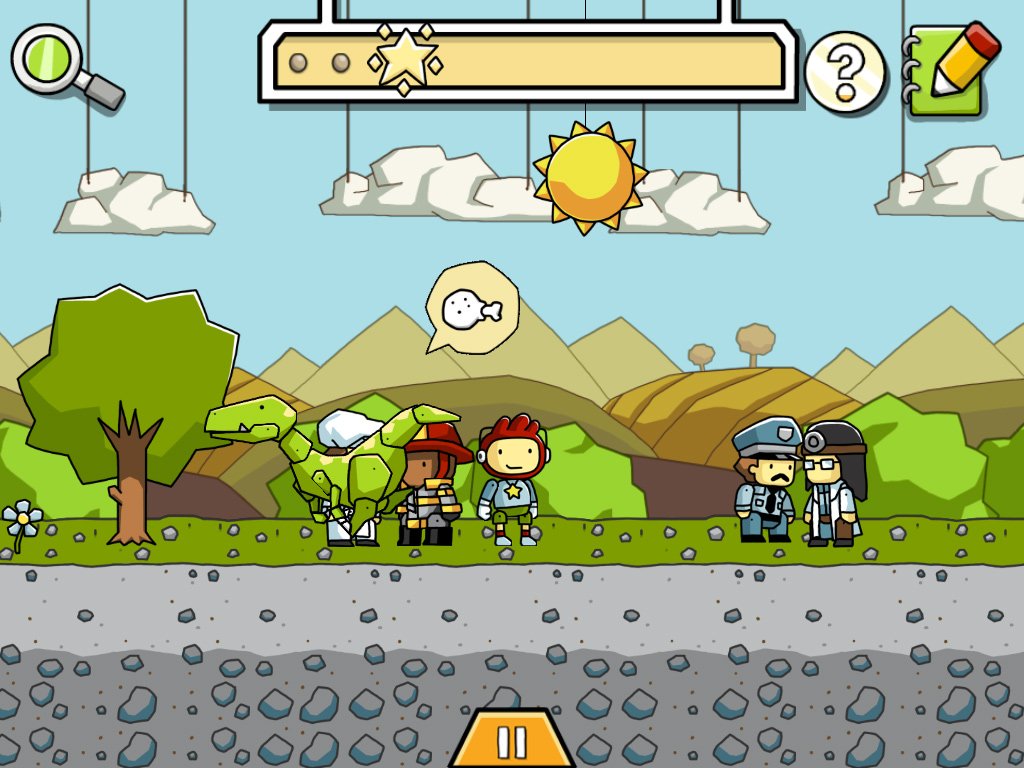Select the firefighter character

432,485
